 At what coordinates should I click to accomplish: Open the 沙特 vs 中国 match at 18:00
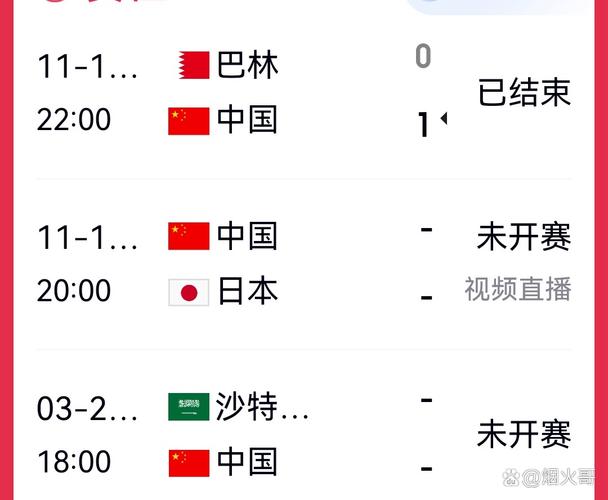300,435
